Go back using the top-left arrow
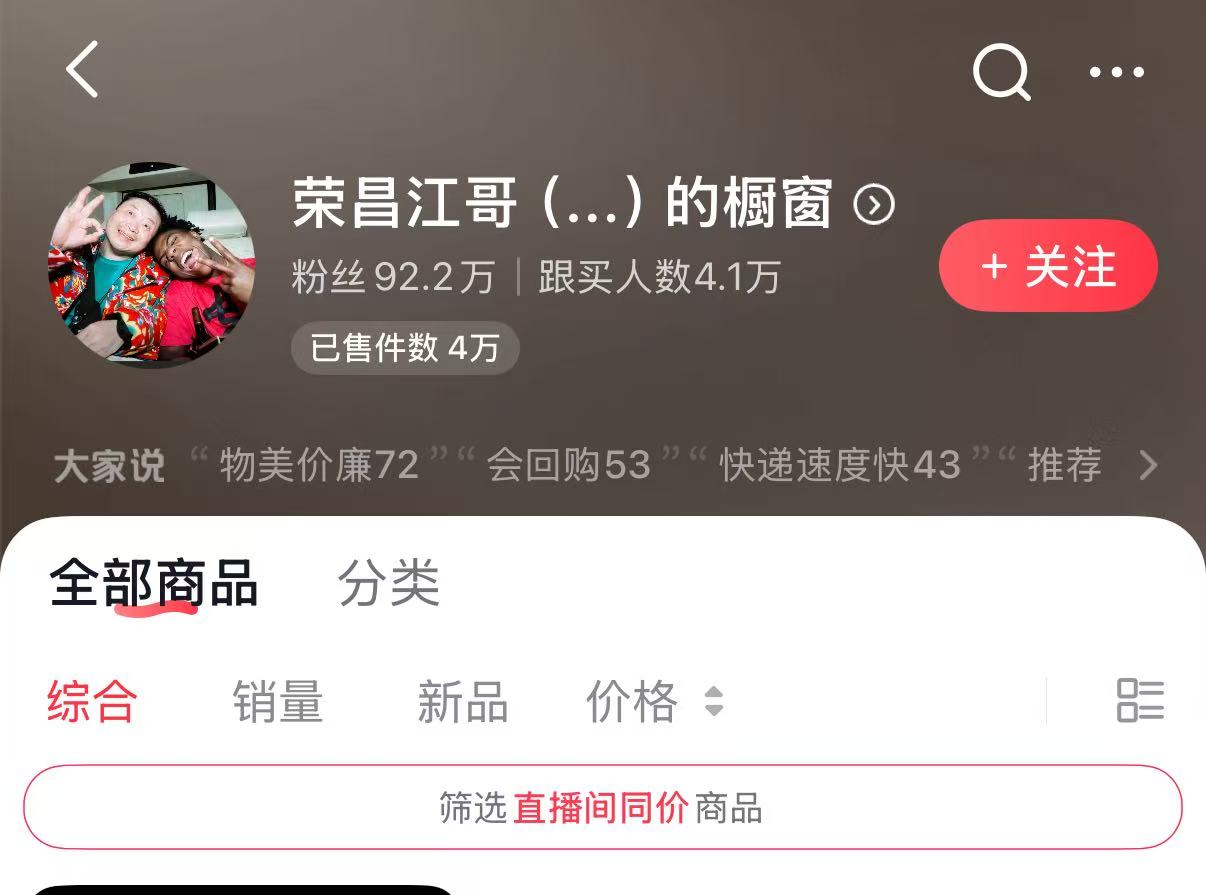This screenshot has width=1206, height=895. pos(82,70)
